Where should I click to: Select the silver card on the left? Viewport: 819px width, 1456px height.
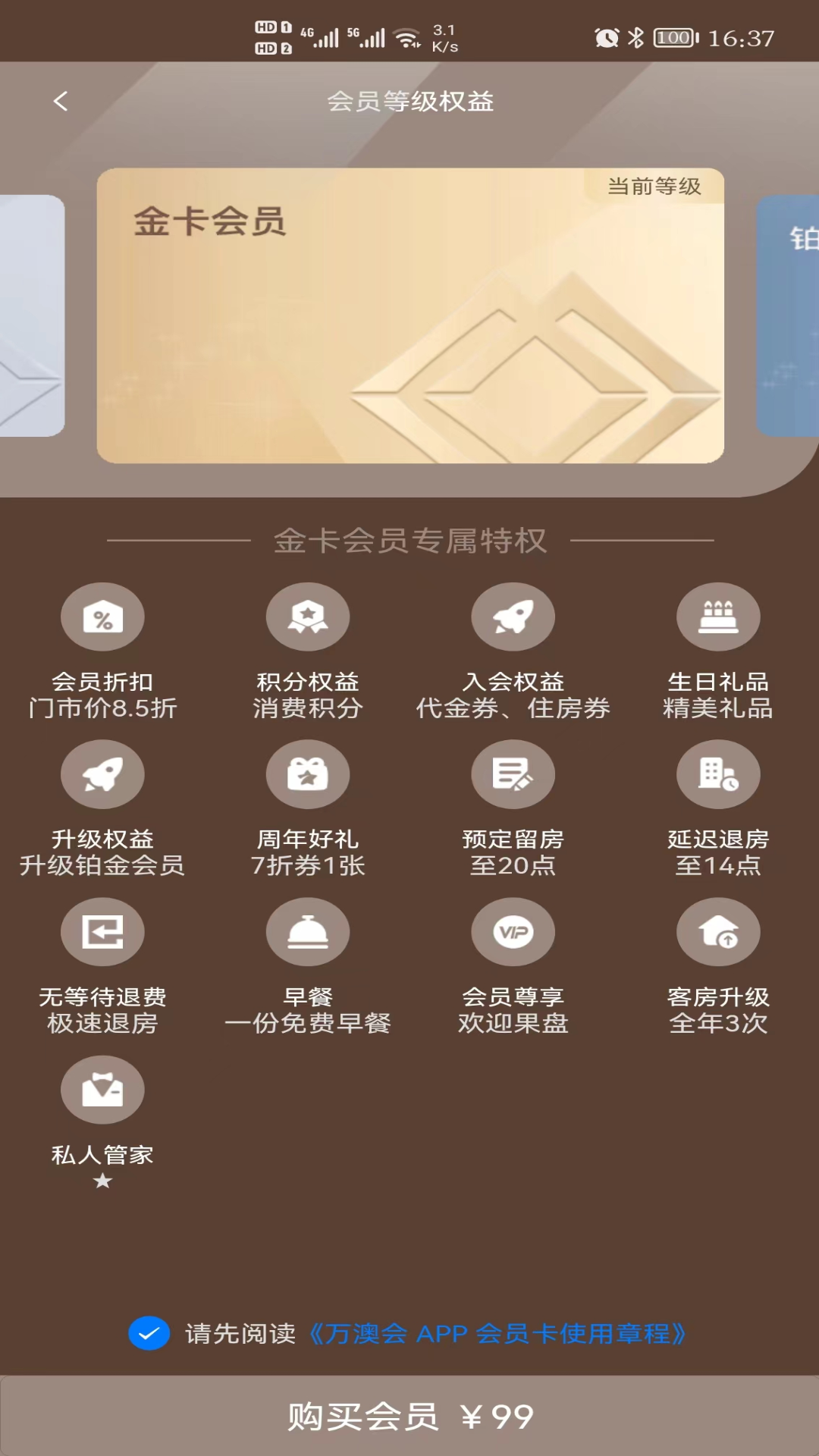(32, 315)
